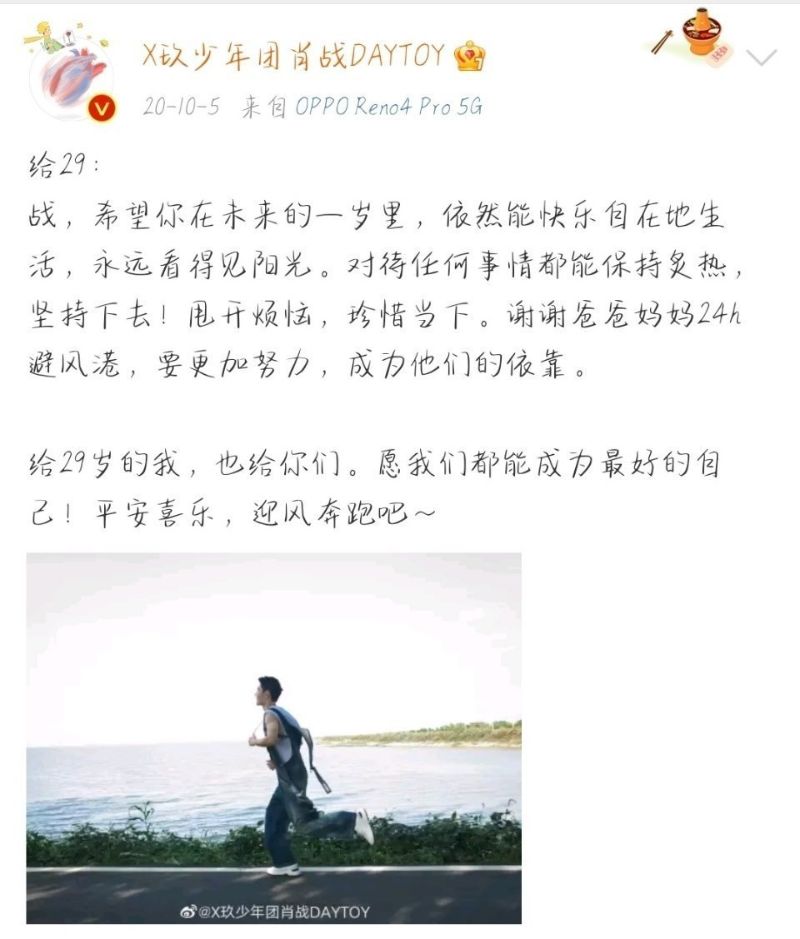Open the post options chevron menu

[762, 57]
